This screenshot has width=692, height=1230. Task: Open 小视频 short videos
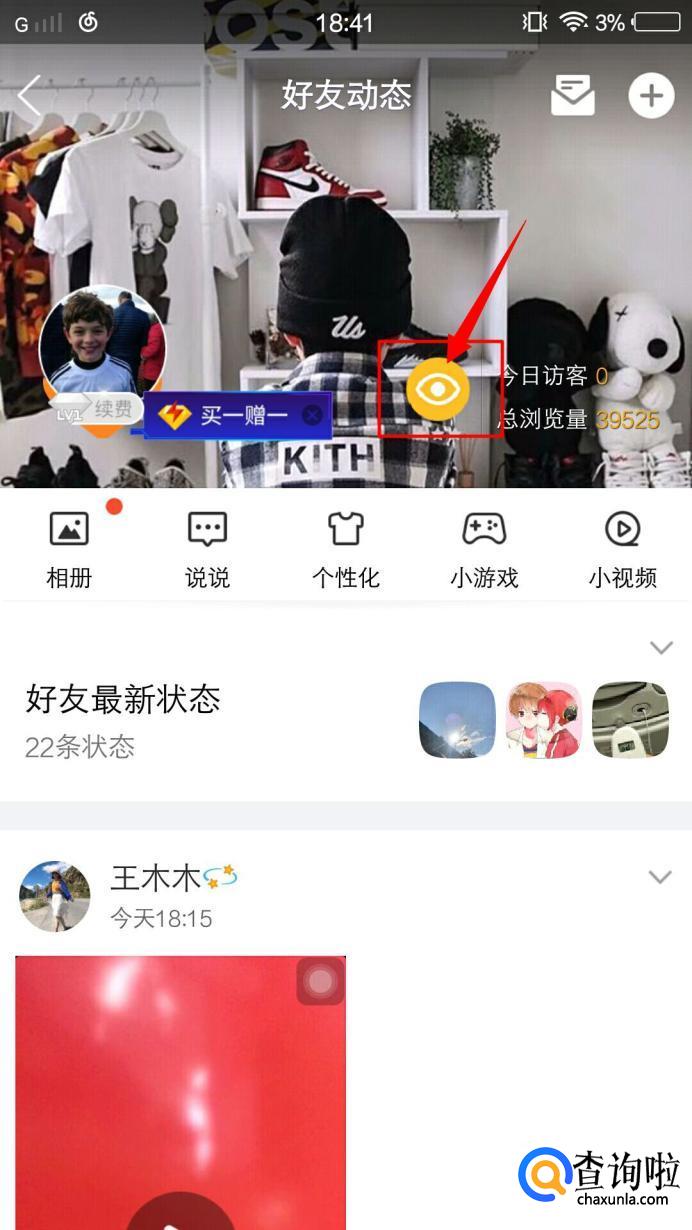point(622,550)
